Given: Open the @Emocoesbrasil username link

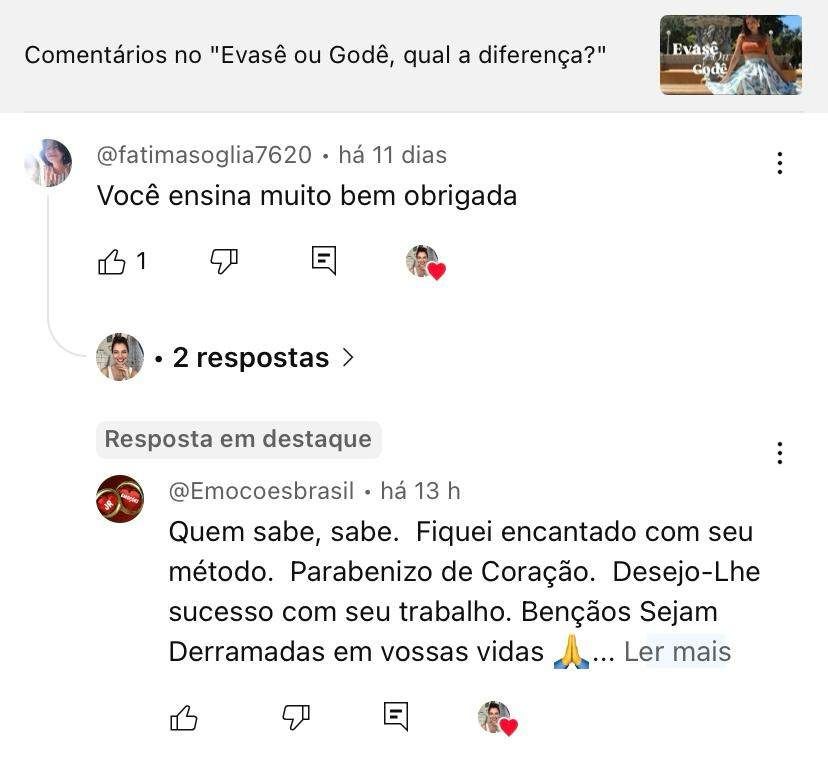Looking at the screenshot, I should point(262,491).
